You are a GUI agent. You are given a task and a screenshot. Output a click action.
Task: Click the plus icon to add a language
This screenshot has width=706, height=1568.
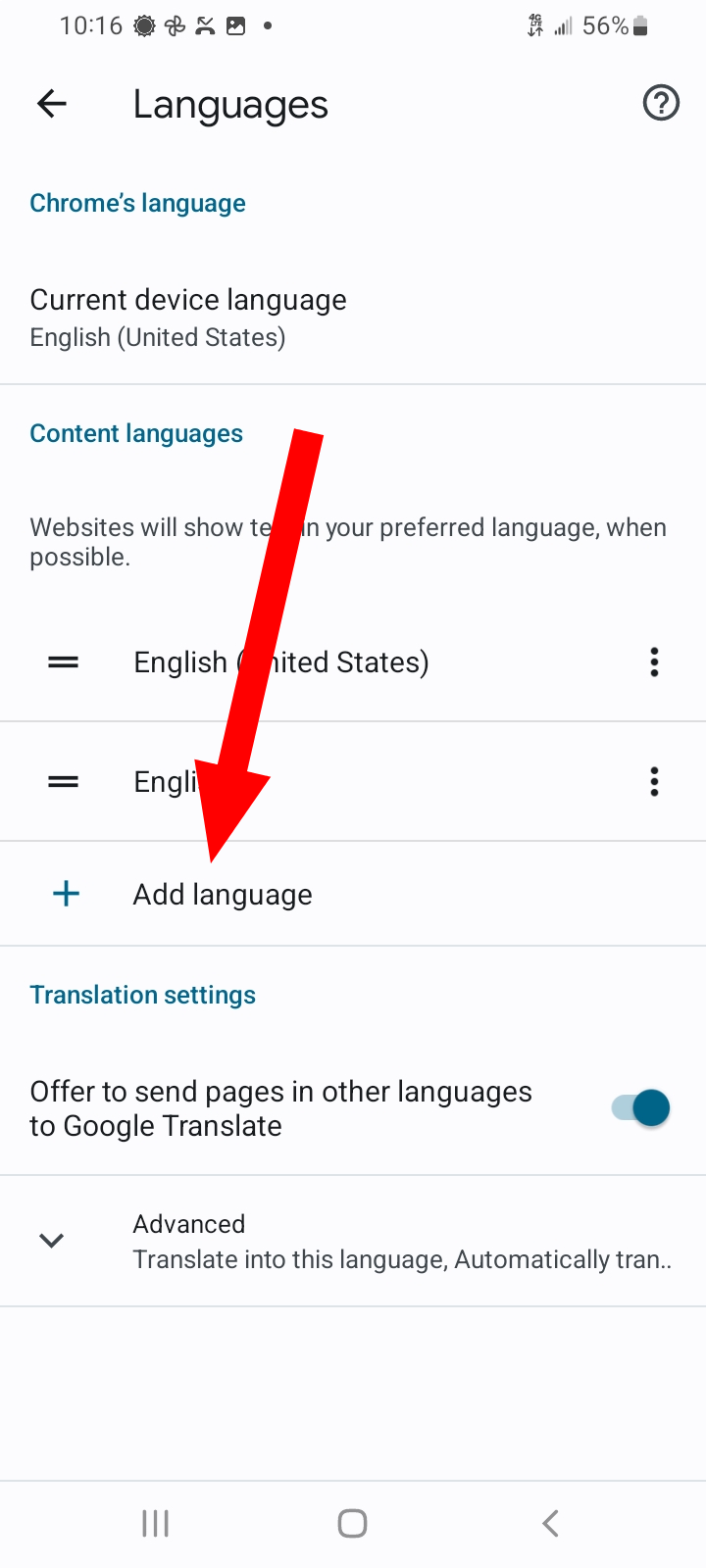click(65, 893)
